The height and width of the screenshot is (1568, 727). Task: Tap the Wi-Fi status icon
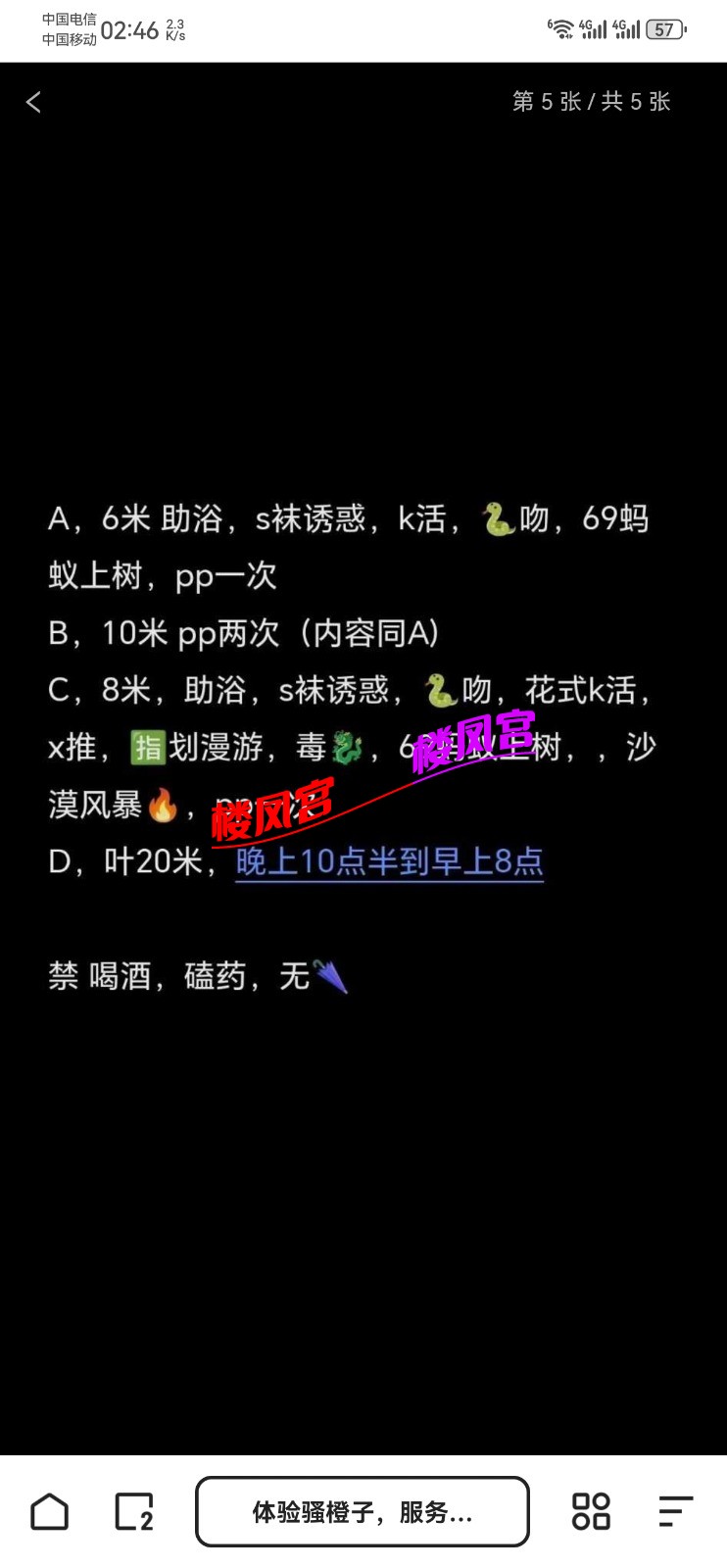point(562,27)
